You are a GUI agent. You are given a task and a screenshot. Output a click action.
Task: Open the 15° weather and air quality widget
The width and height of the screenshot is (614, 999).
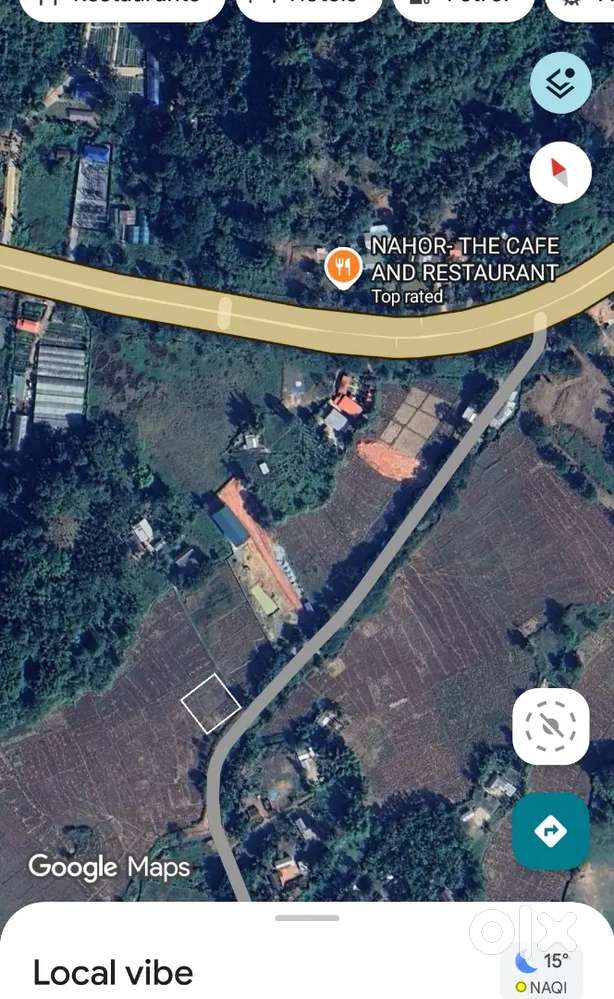[x=541, y=973]
